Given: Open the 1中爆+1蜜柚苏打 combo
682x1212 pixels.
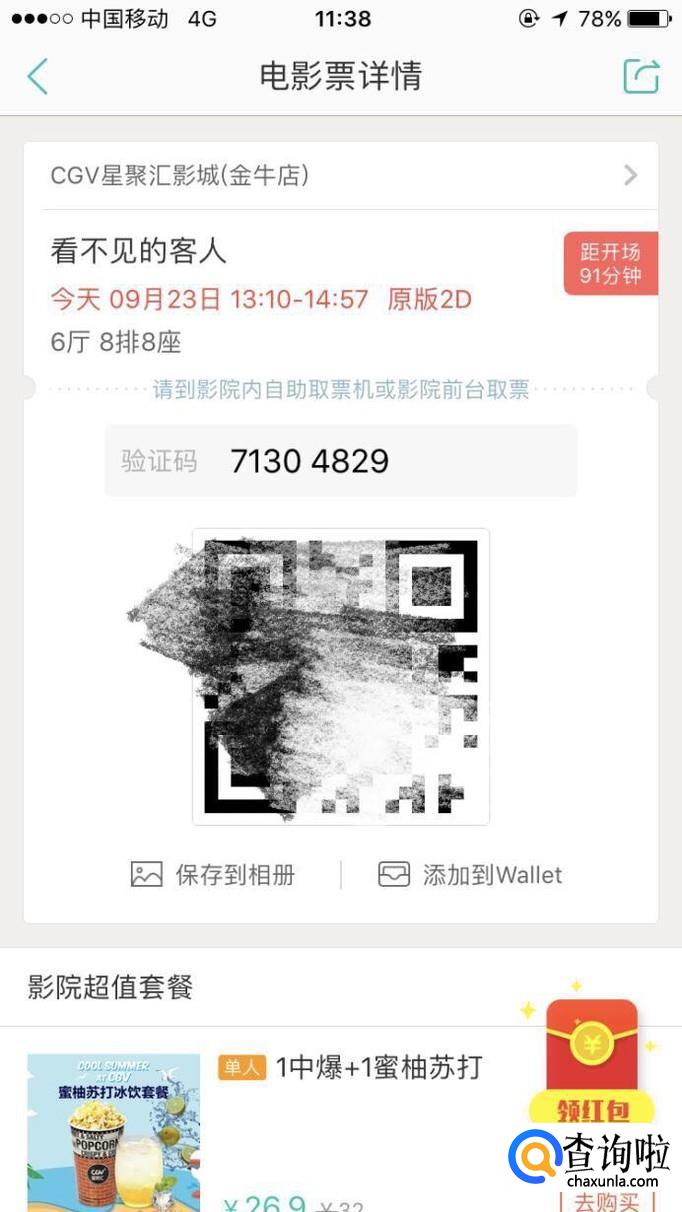Looking at the screenshot, I should coord(379,1067).
